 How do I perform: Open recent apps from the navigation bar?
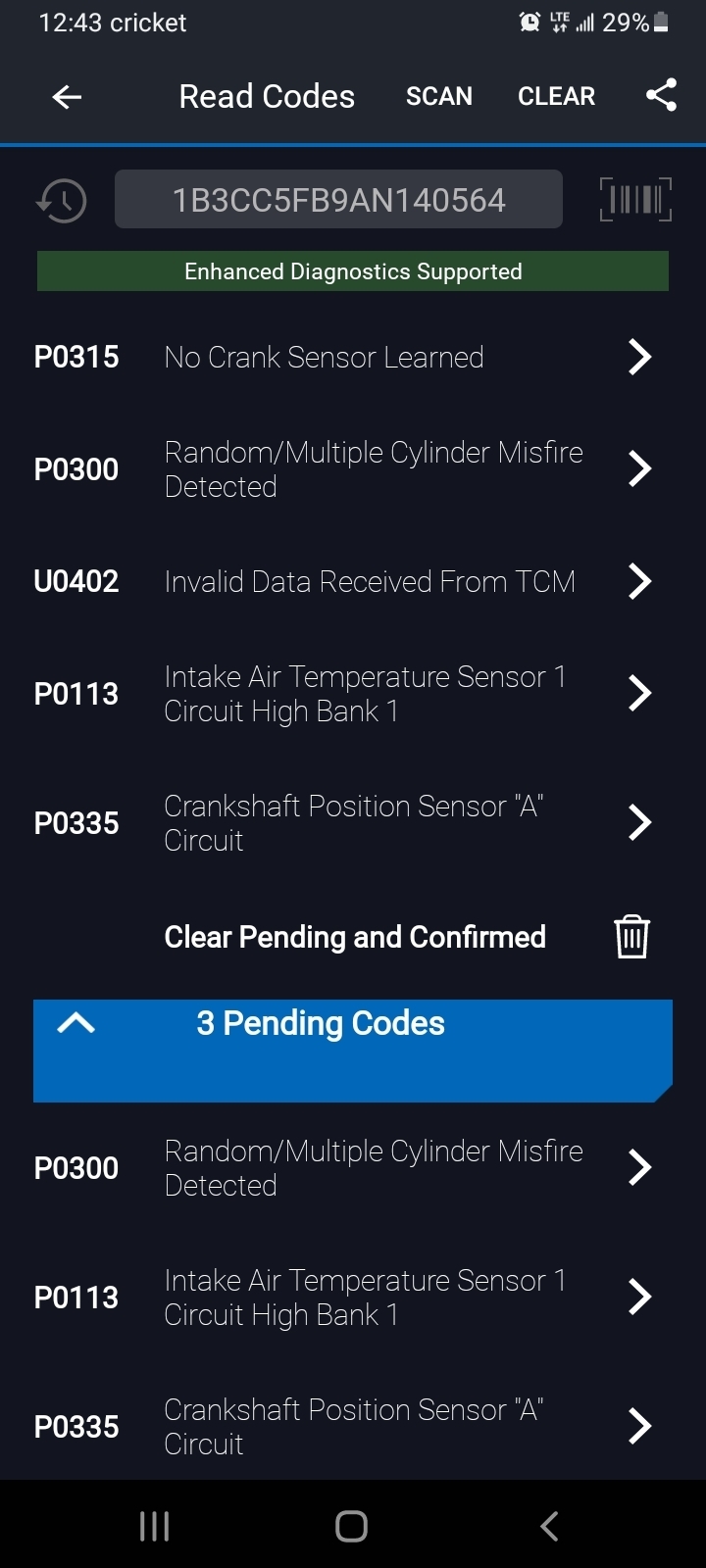(155, 1526)
